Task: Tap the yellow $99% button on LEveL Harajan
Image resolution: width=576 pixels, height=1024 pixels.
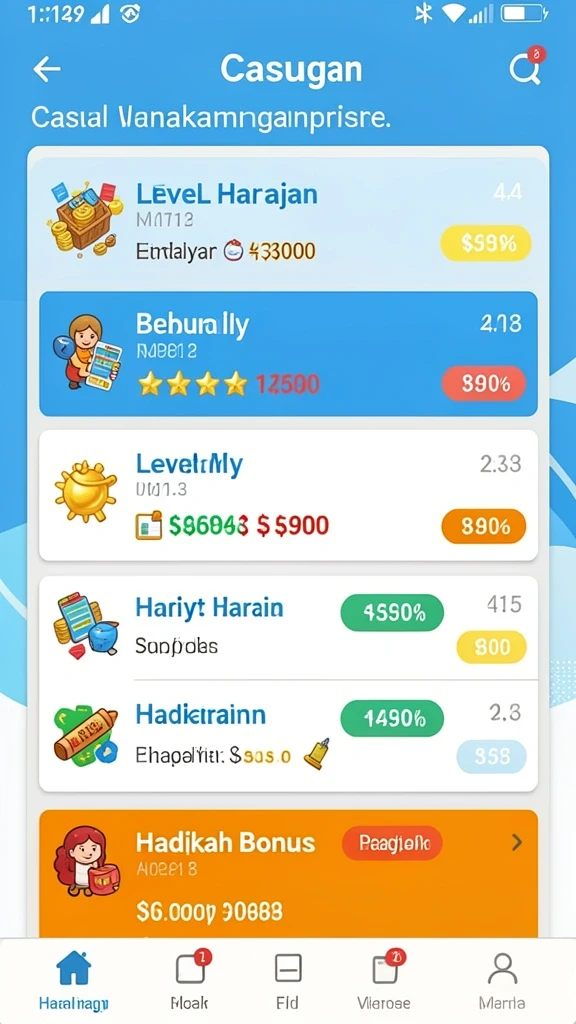Action: point(486,244)
